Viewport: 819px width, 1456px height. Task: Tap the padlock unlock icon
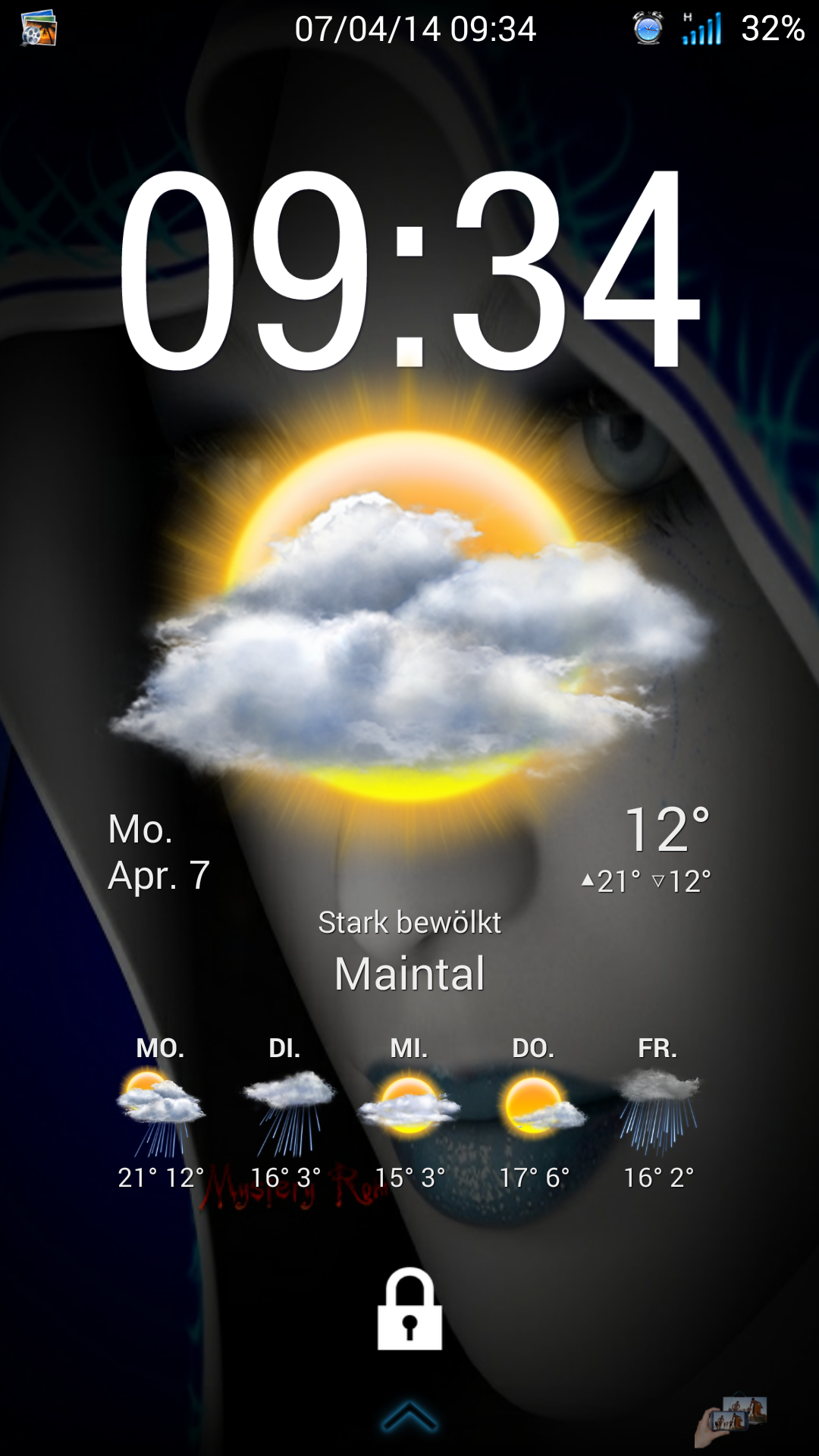[409, 1309]
